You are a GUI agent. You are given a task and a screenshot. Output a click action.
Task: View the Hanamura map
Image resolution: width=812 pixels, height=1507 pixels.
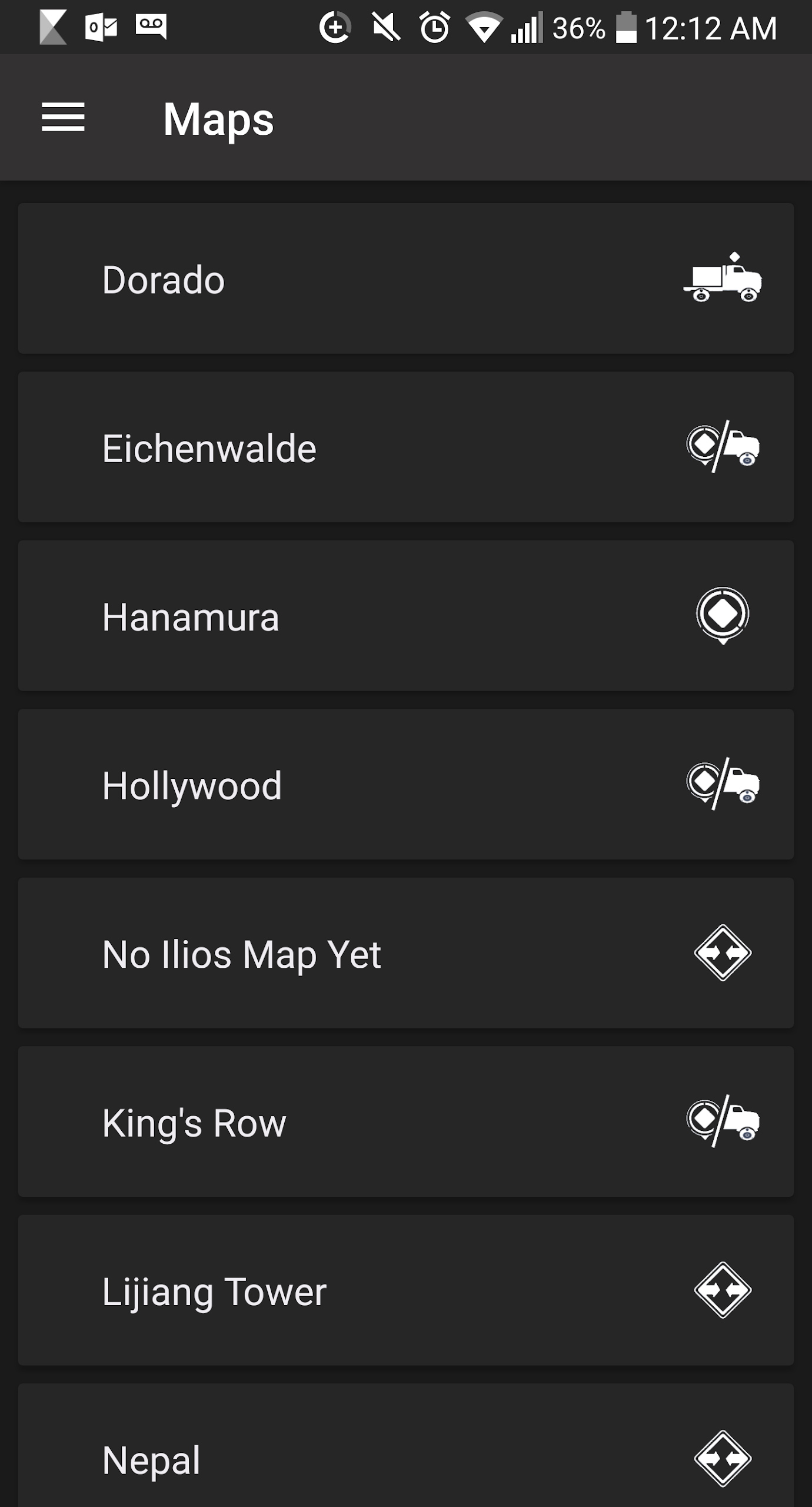pyautogui.click(x=406, y=616)
